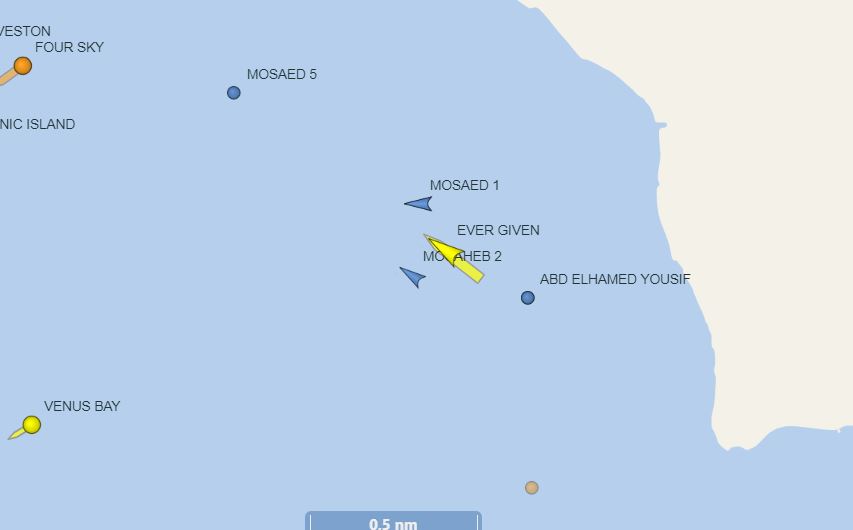Tap the MOSAHEB 2 blue arrow marker
The image size is (853, 530).
(413, 277)
